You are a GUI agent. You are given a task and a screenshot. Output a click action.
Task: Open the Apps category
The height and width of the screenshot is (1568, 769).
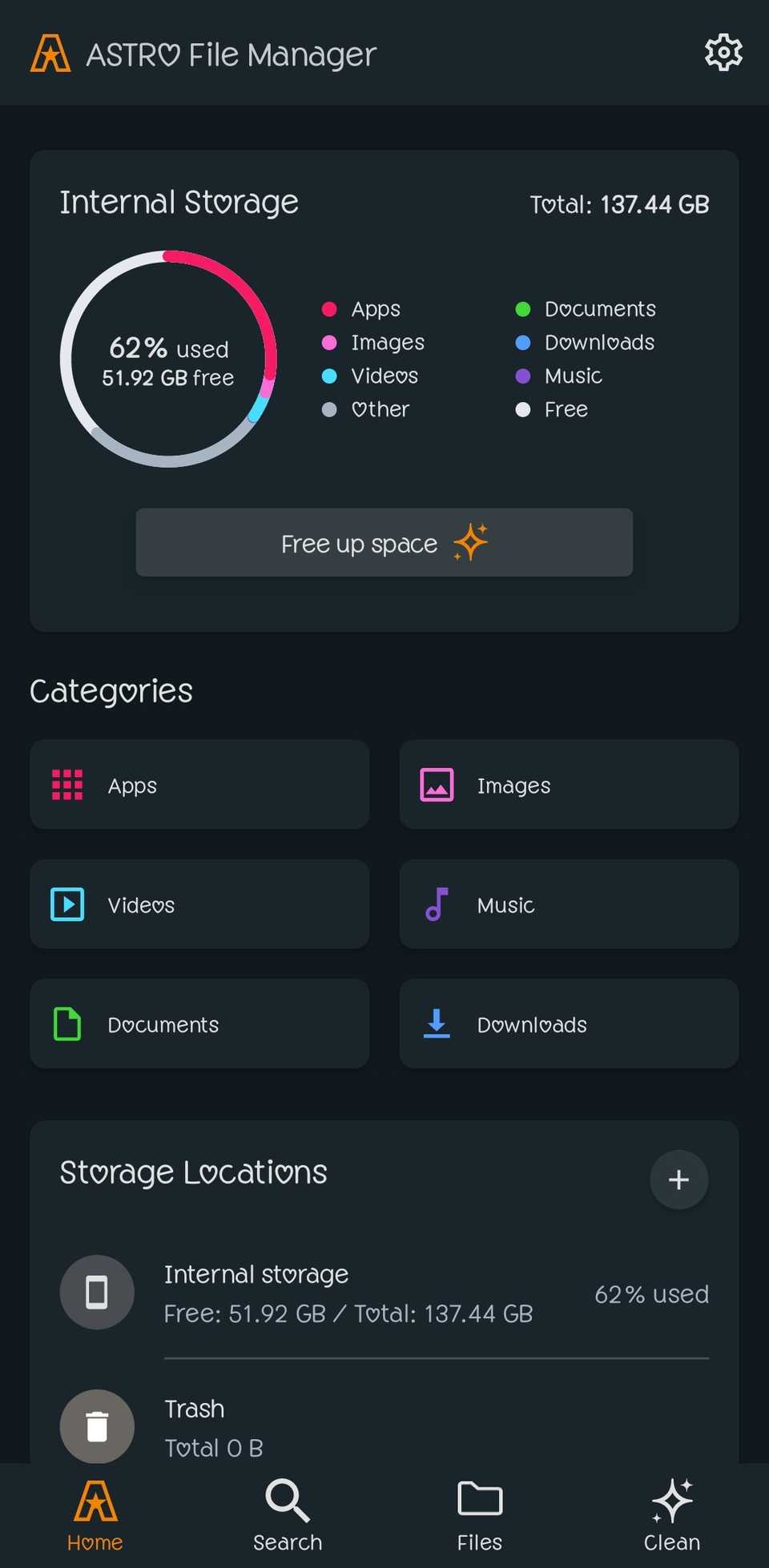[199, 785]
